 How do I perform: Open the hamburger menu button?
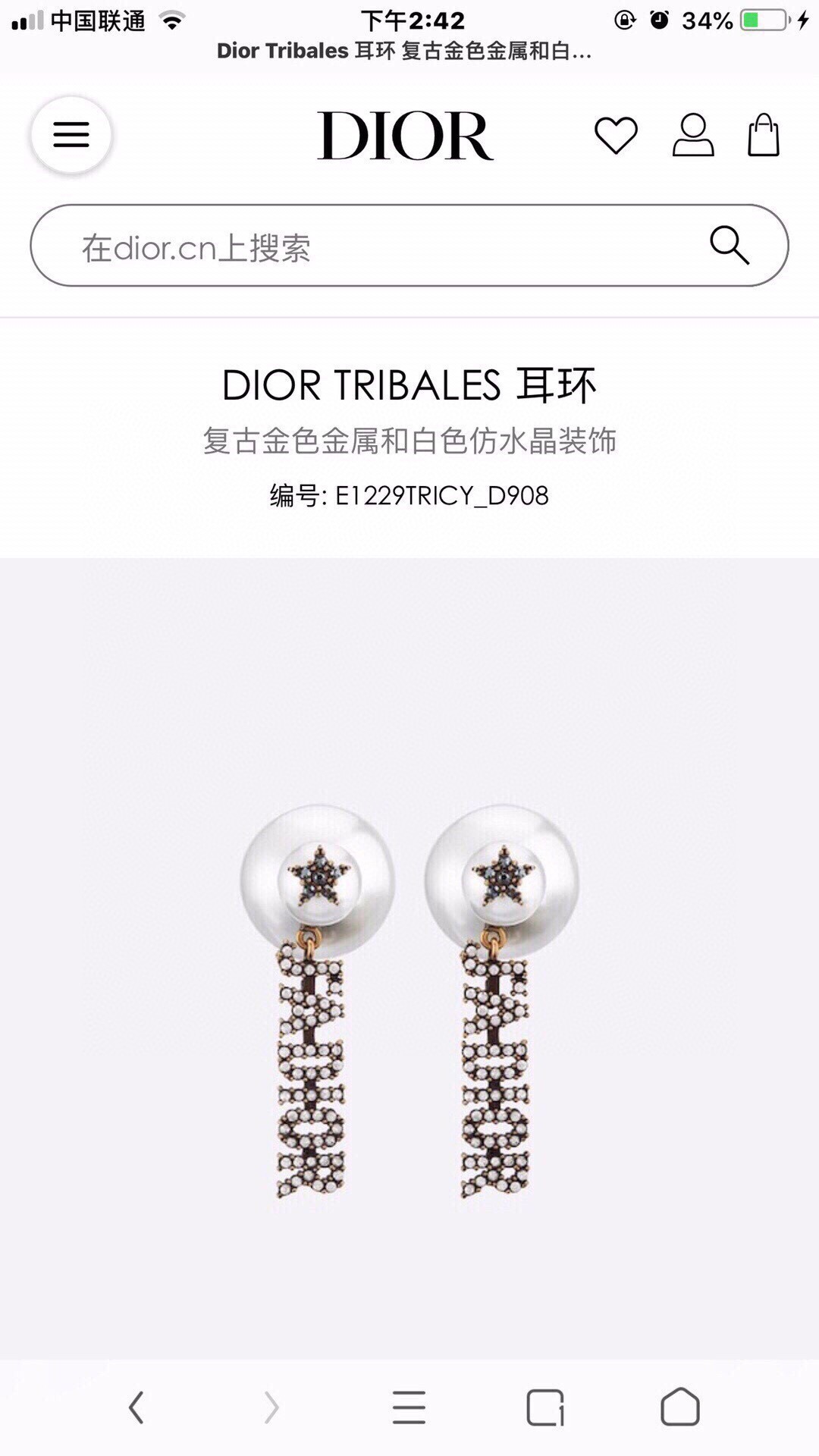(71, 135)
